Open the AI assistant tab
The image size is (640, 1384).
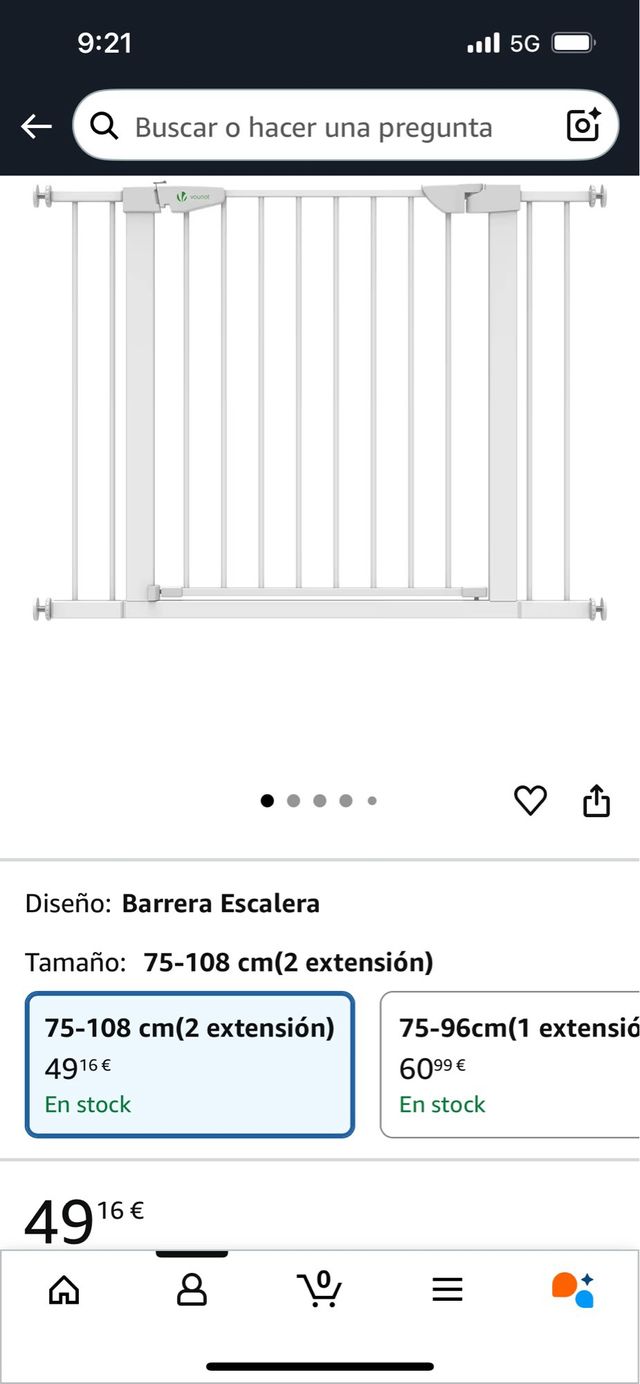(573, 1289)
